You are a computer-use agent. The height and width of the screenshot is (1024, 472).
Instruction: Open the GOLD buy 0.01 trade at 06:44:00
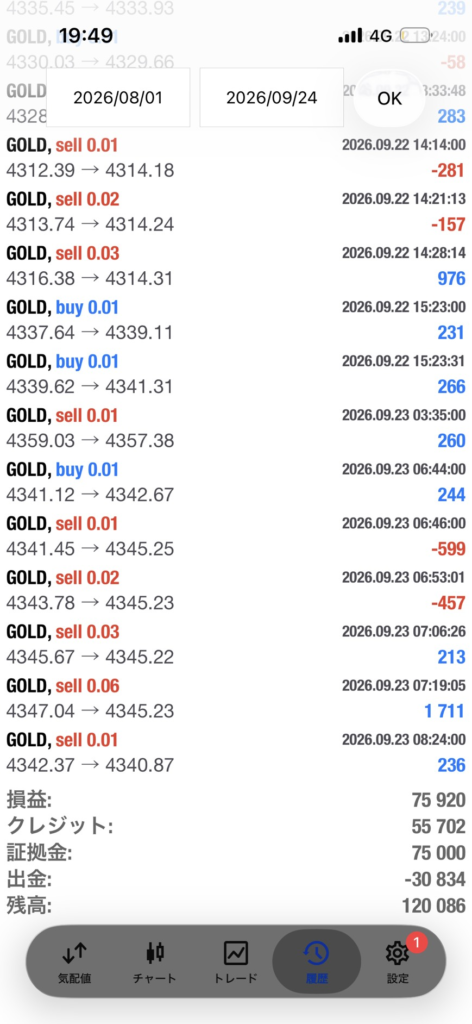[236, 482]
